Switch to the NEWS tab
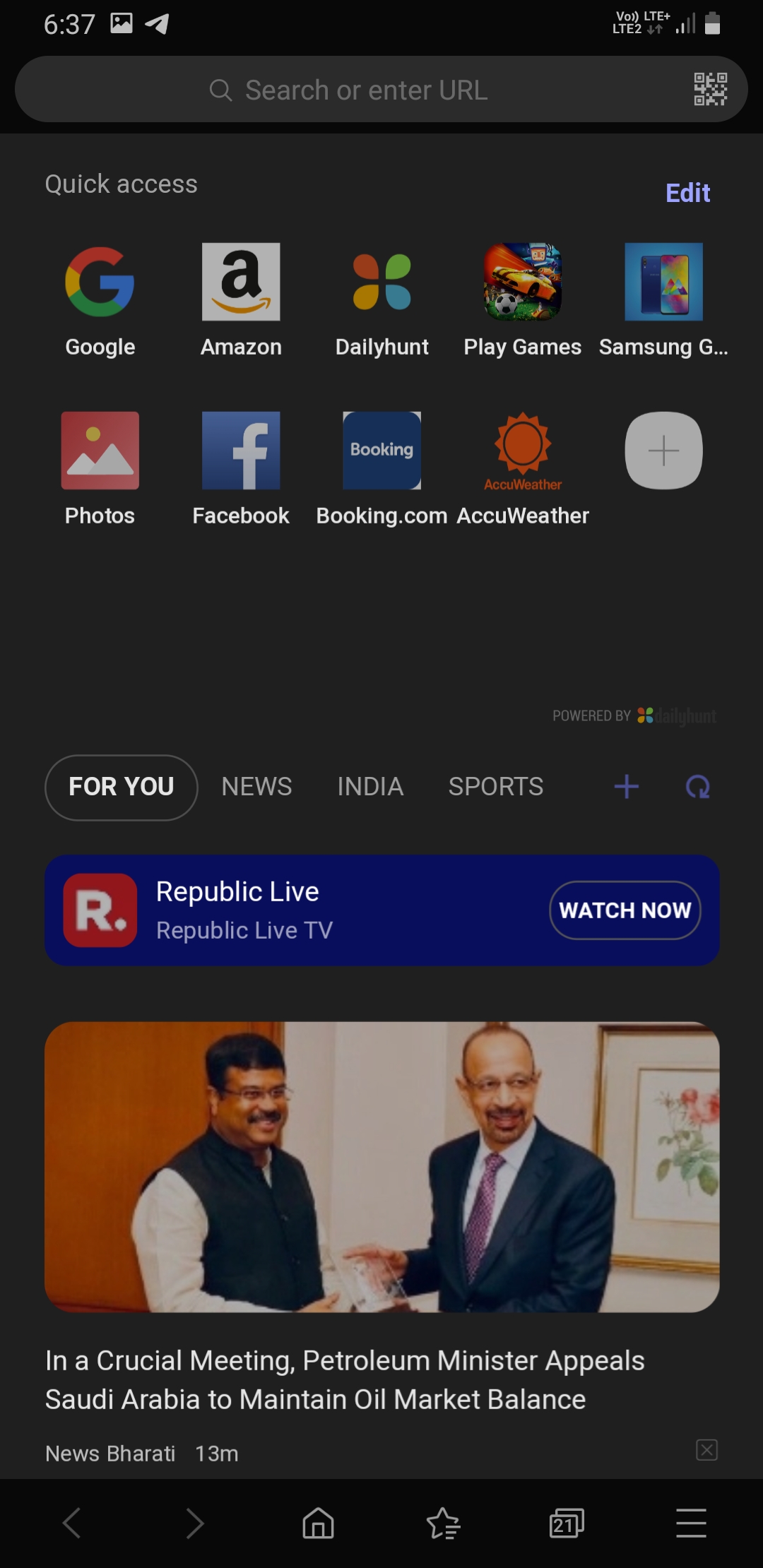 pos(256,787)
